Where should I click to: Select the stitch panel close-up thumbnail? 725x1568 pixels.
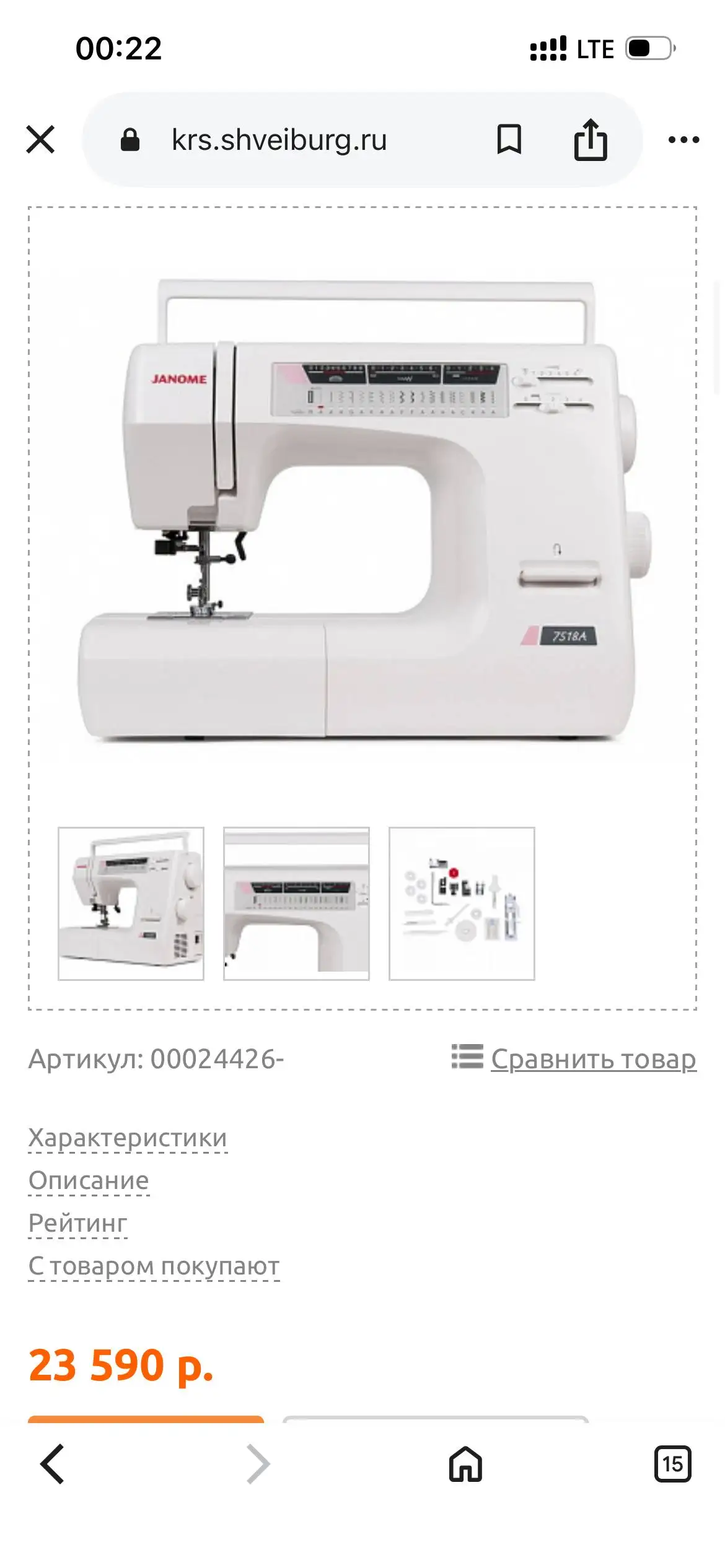pyautogui.click(x=296, y=904)
